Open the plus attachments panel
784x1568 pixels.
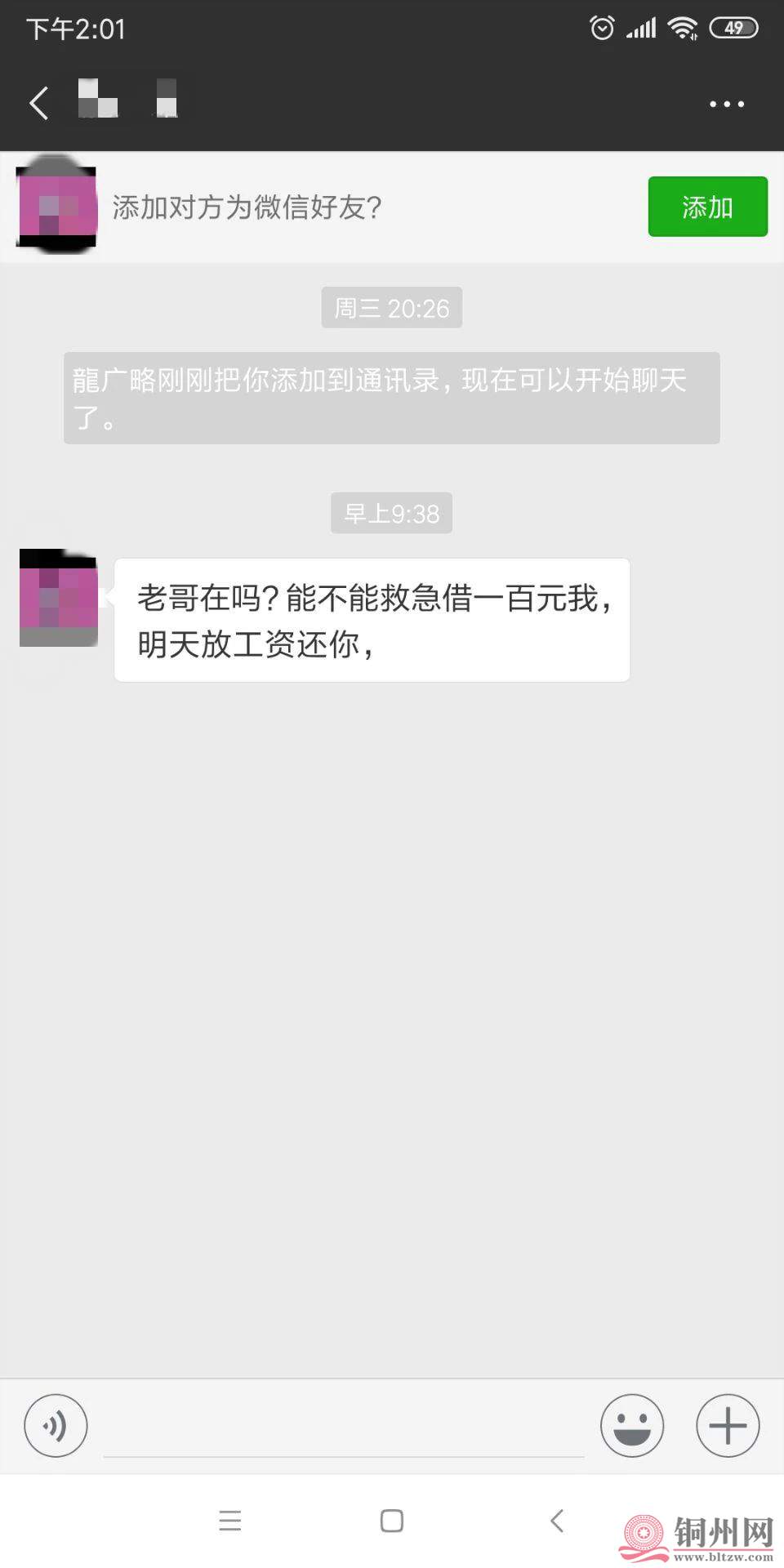727,1426
